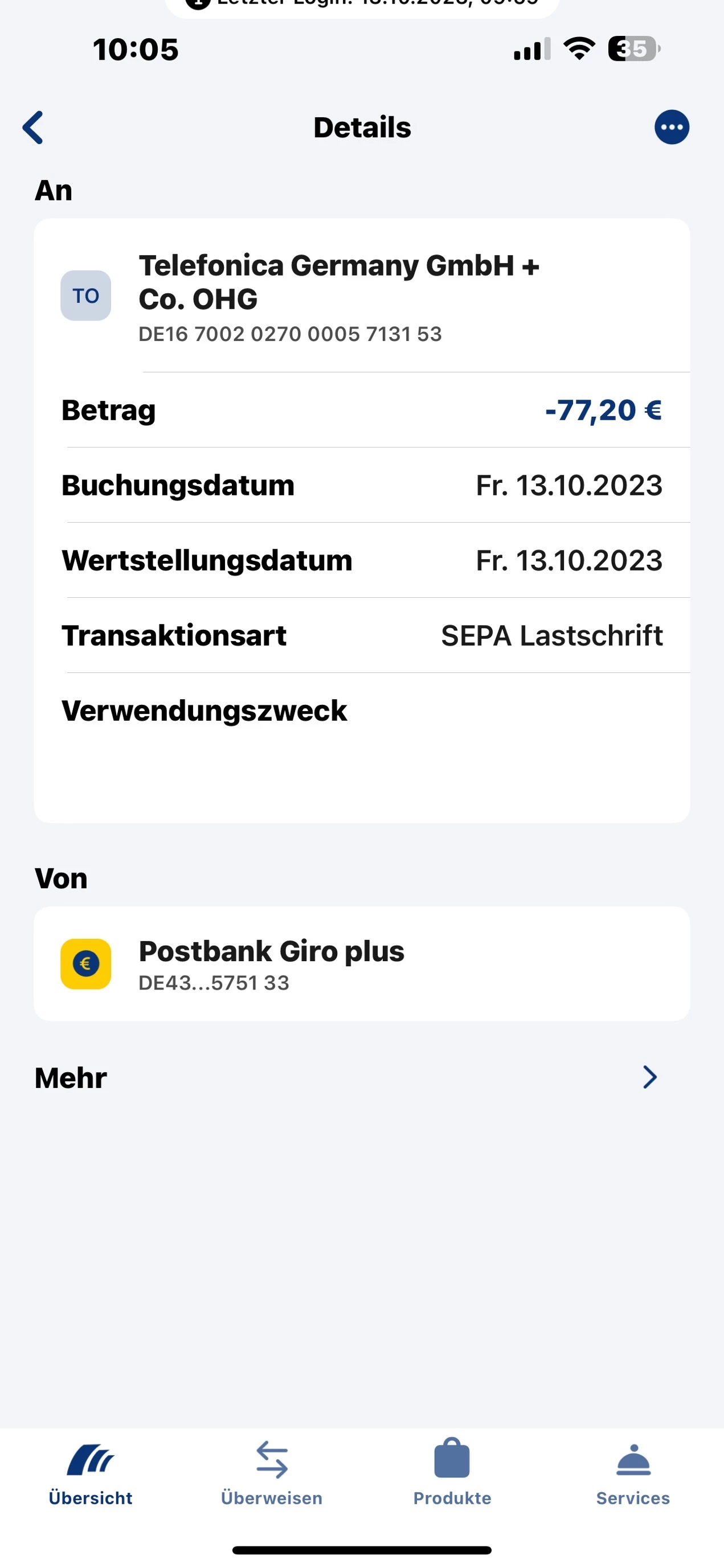Expand the Mehr section
The height and width of the screenshot is (1568, 724).
(x=649, y=1077)
